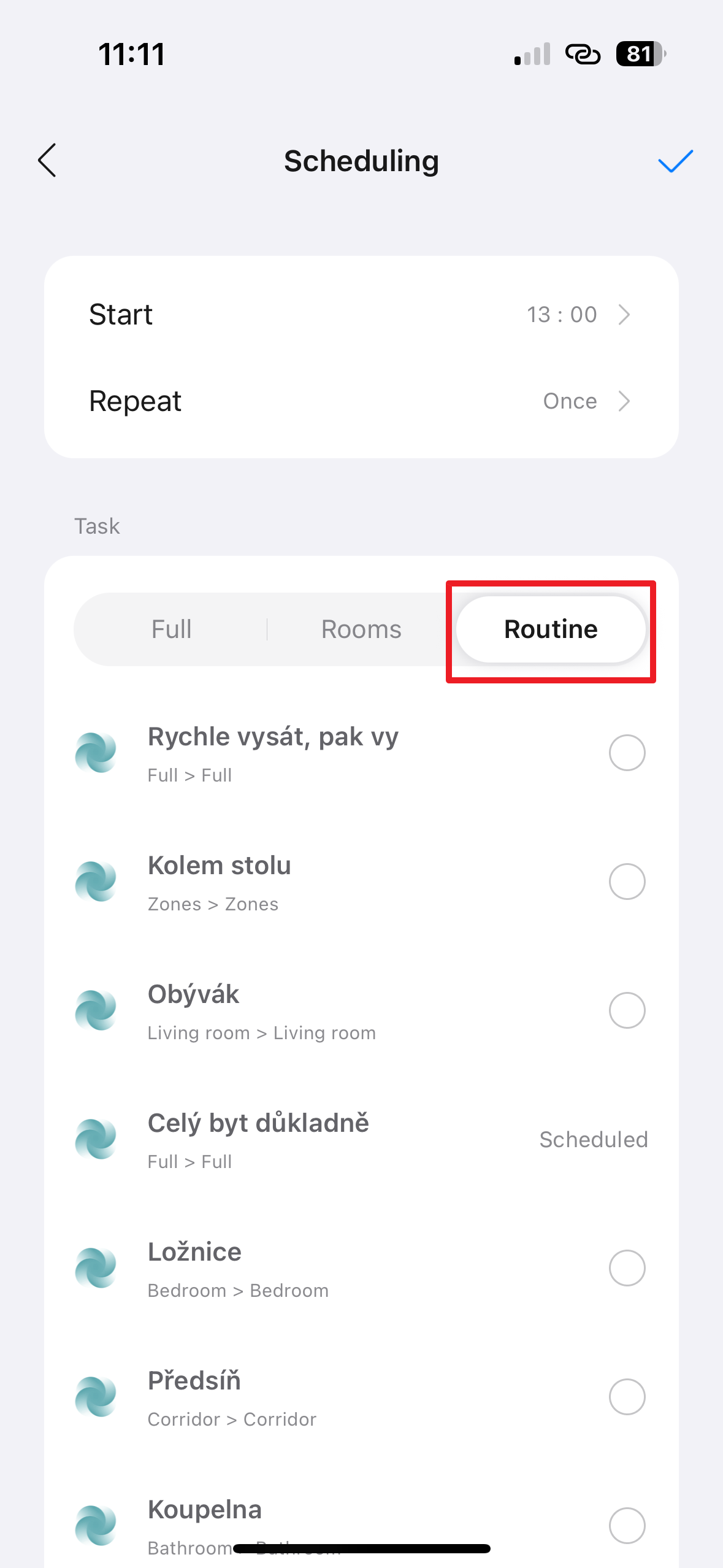Image resolution: width=723 pixels, height=1568 pixels.
Task: Go back from Scheduling screen
Action: point(47,161)
